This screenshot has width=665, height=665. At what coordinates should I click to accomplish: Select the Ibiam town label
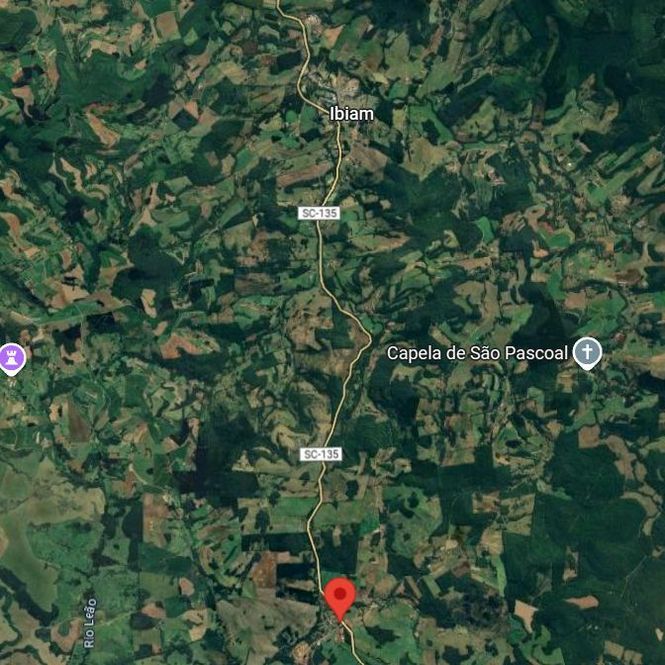point(351,114)
